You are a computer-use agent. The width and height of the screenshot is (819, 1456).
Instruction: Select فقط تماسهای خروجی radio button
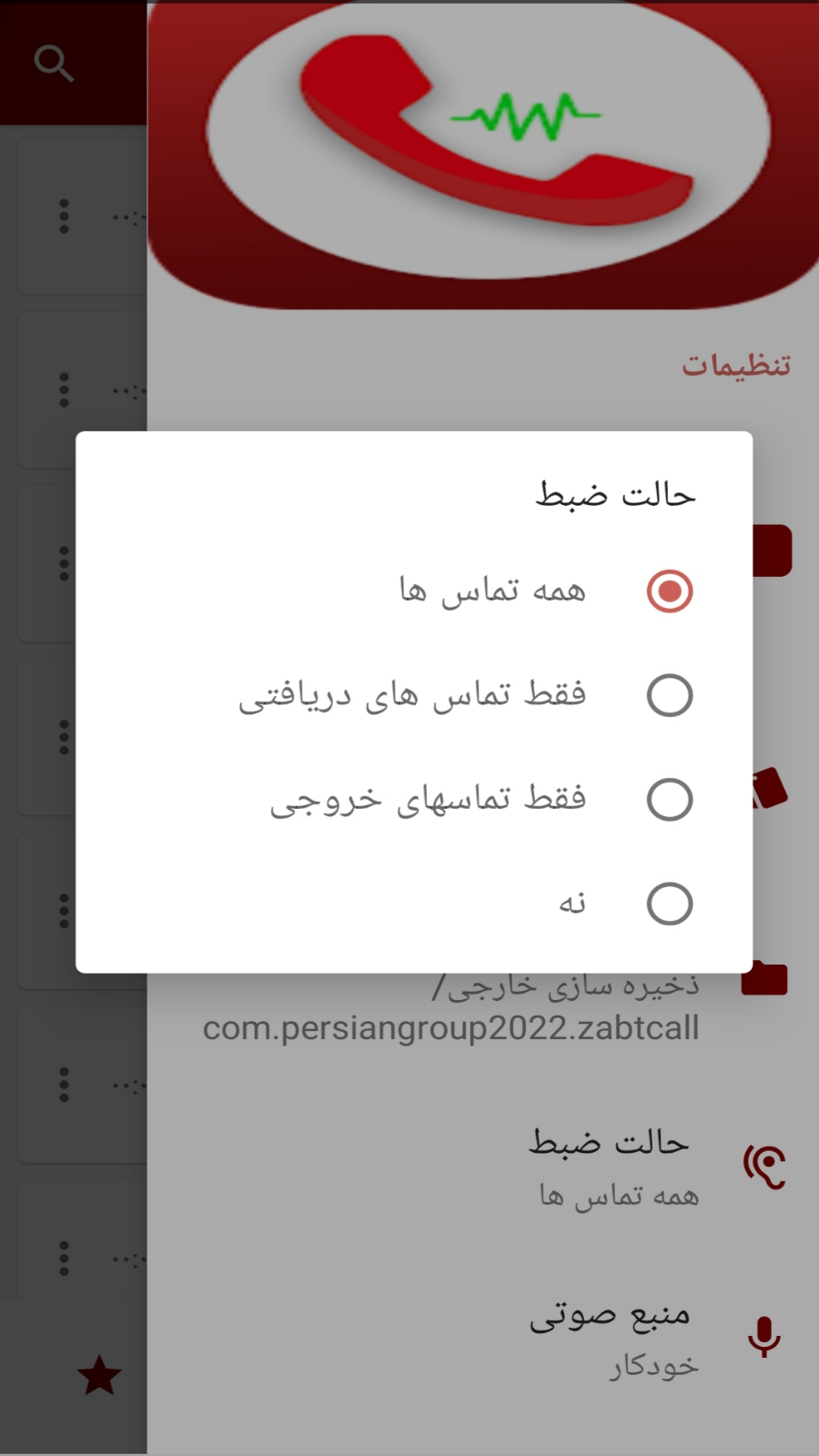pos(669,800)
